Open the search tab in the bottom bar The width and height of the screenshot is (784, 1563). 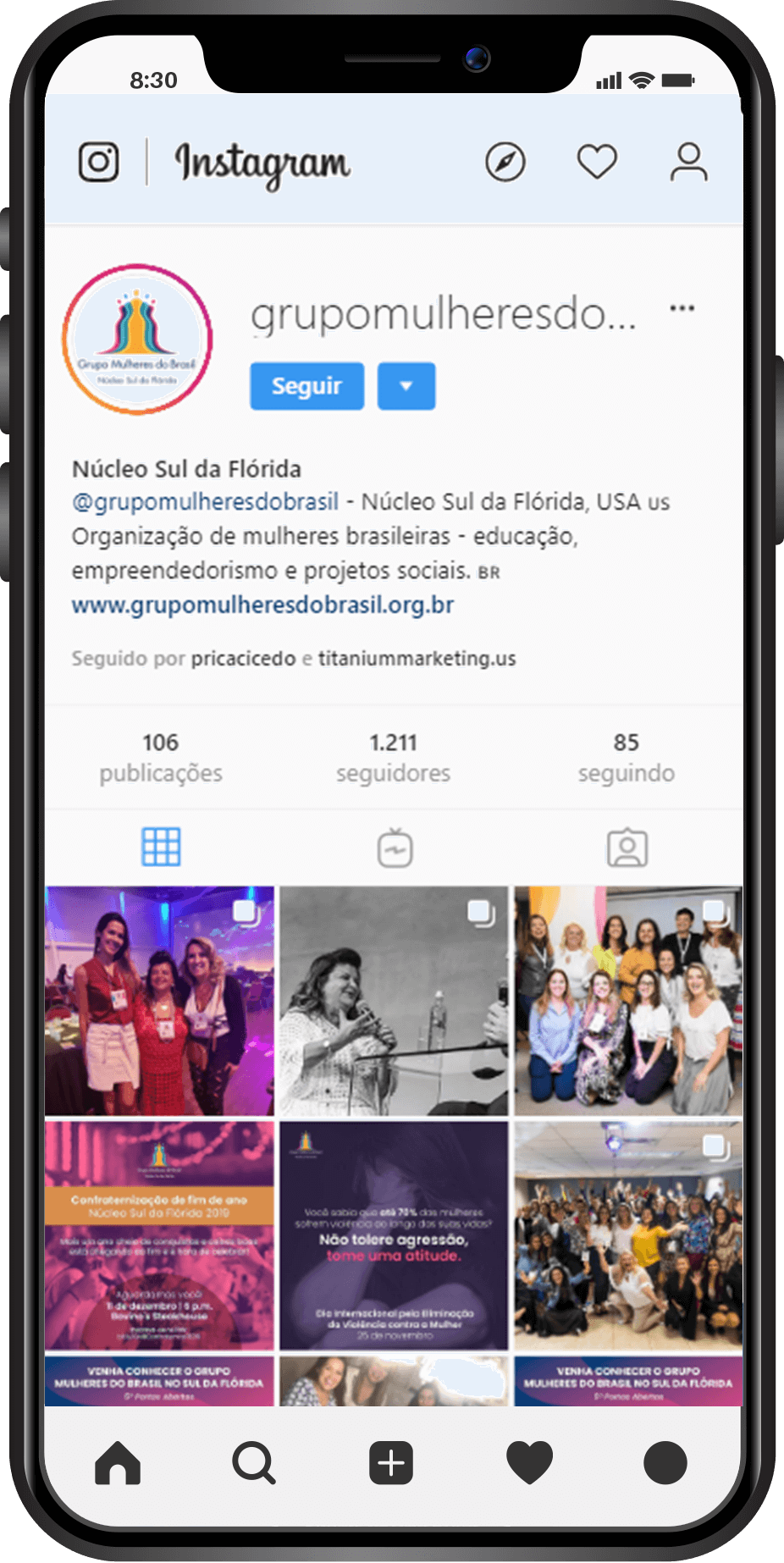(x=253, y=1462)
